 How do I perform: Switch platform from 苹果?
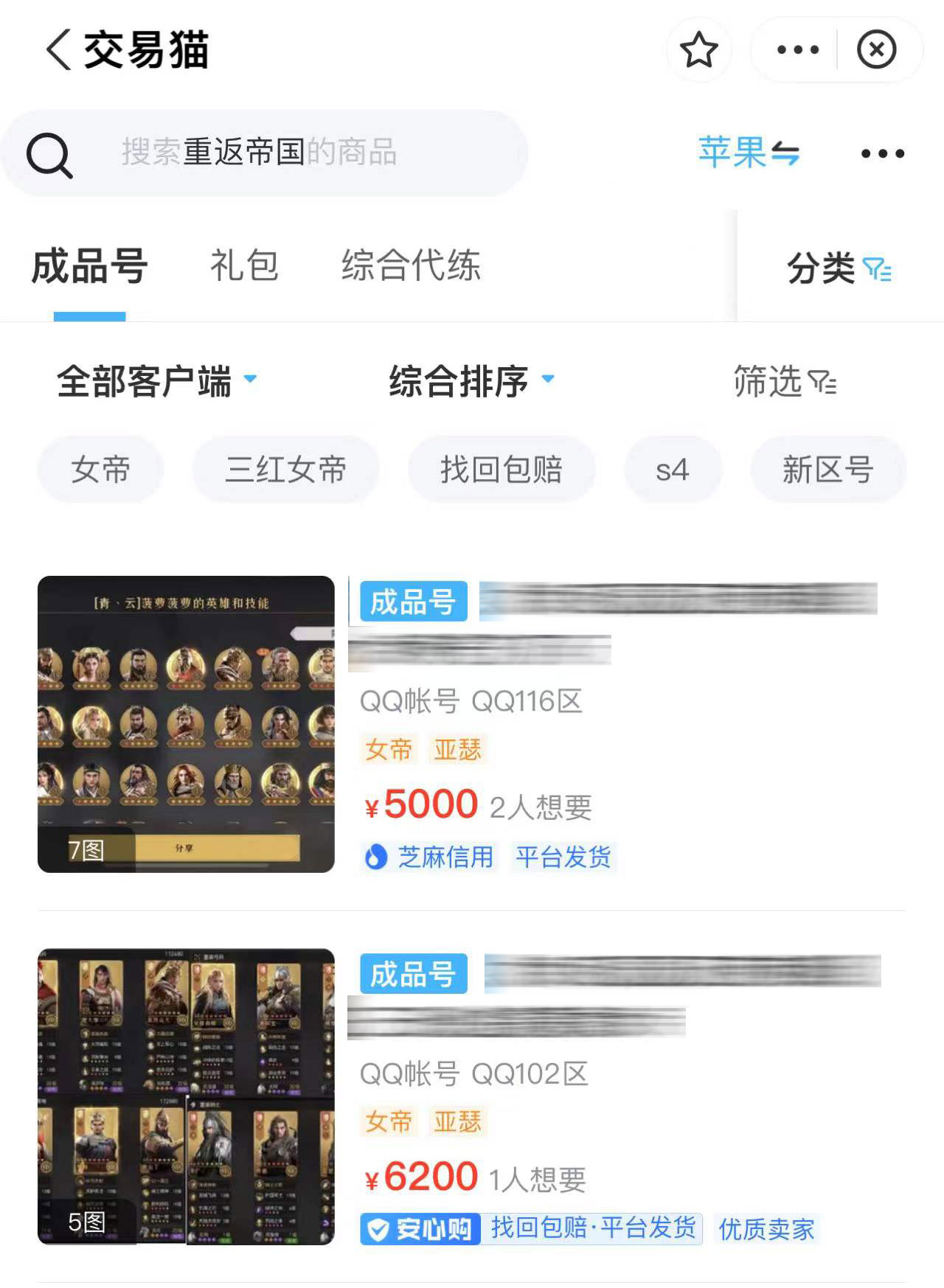tap(749, 153)
